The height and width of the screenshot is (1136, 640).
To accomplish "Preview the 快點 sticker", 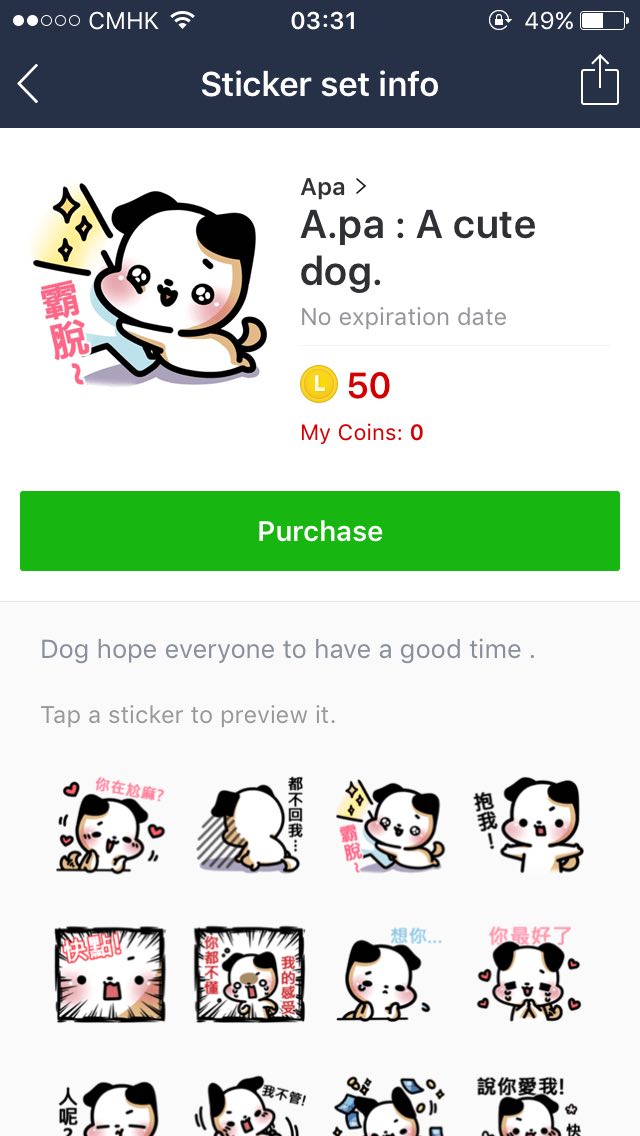I will click(110, 974).
